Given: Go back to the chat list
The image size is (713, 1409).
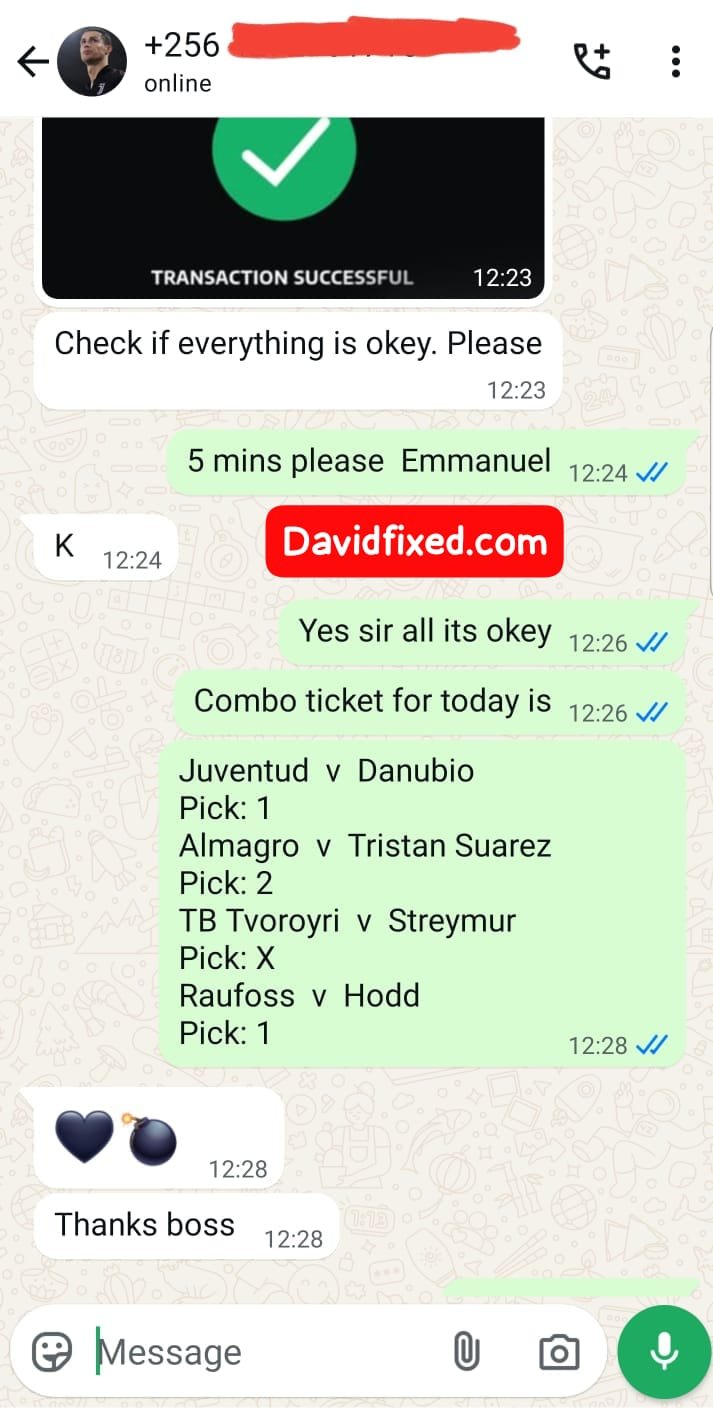Looking at the screenshot, I should tap(33, 63).
